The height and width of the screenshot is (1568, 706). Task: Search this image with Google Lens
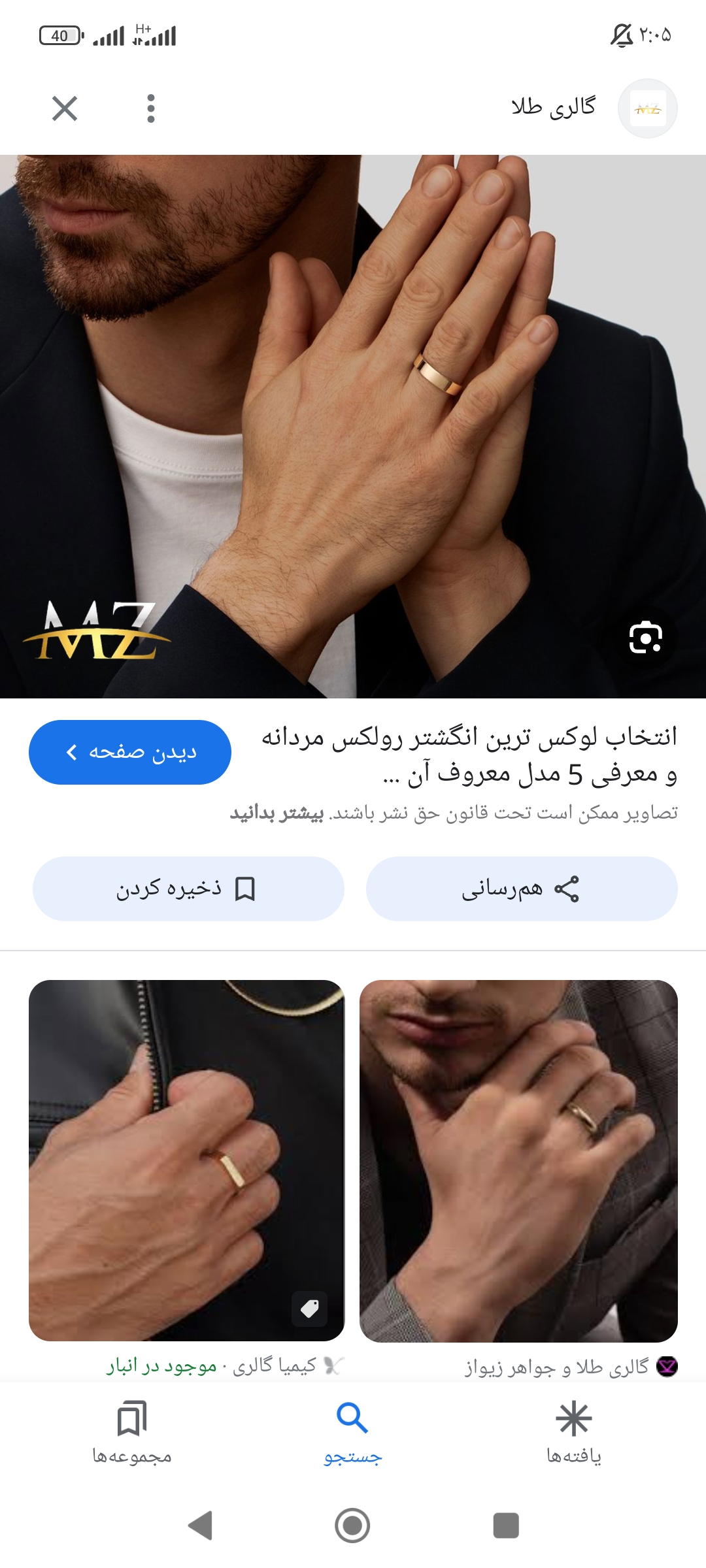pyautogui.click(x=645, y=638)
